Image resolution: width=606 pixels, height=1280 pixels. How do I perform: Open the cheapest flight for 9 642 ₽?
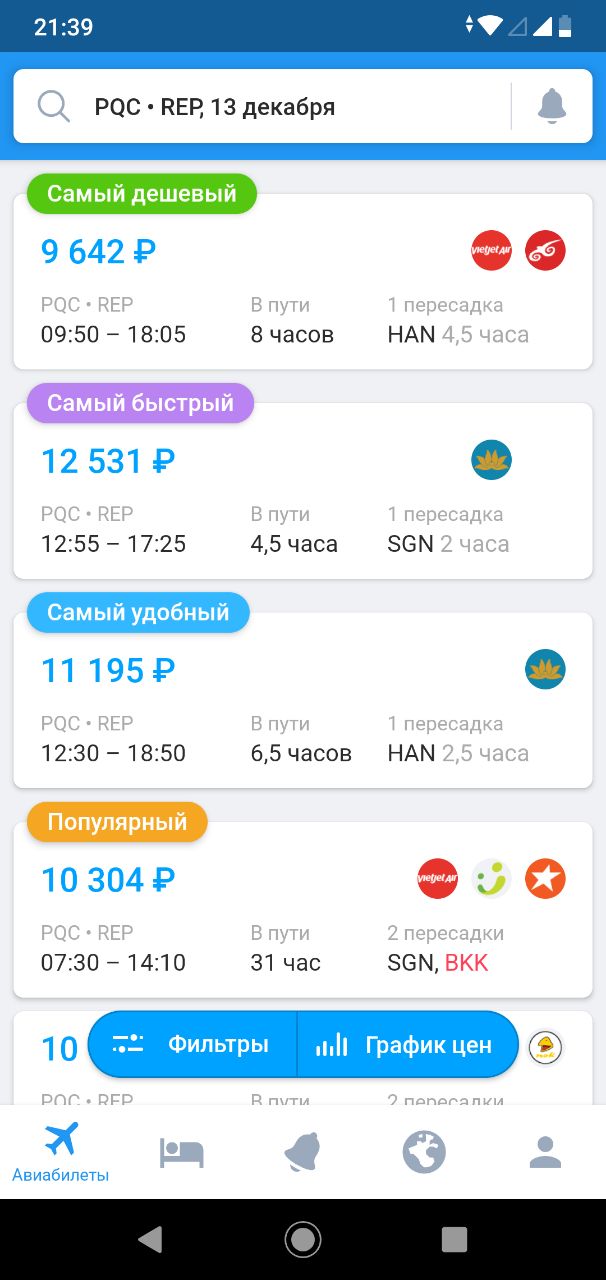(x=303, y=282)
